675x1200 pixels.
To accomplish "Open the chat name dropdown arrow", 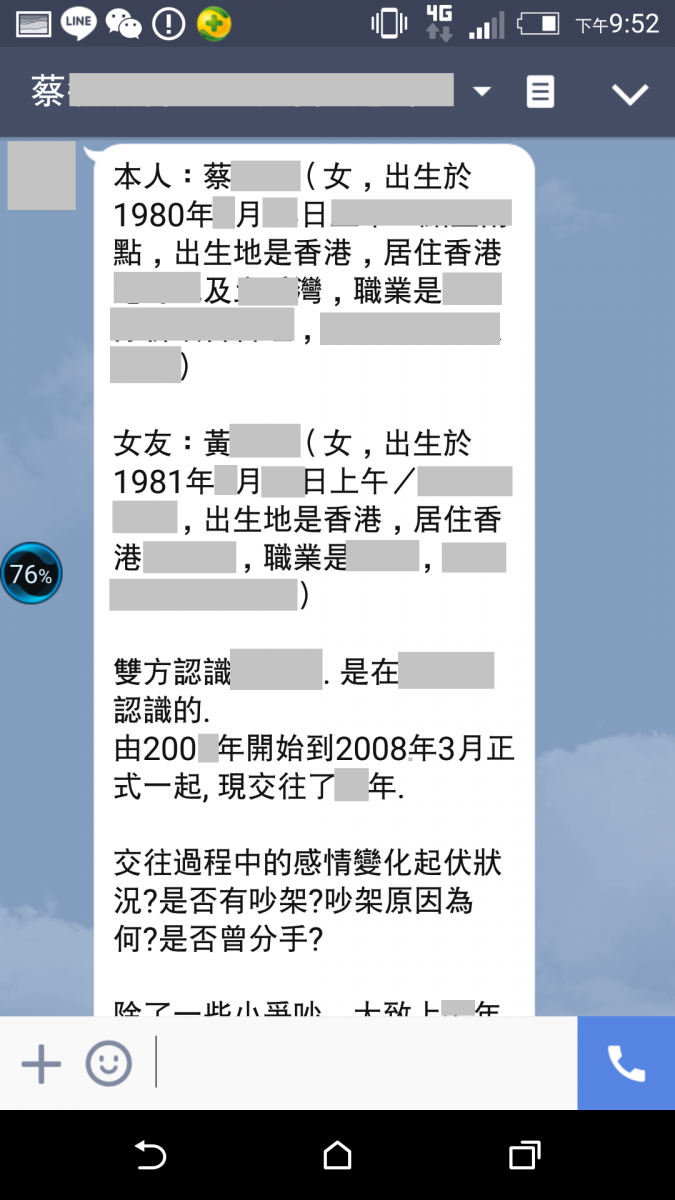I will click(x=482, y=92).
